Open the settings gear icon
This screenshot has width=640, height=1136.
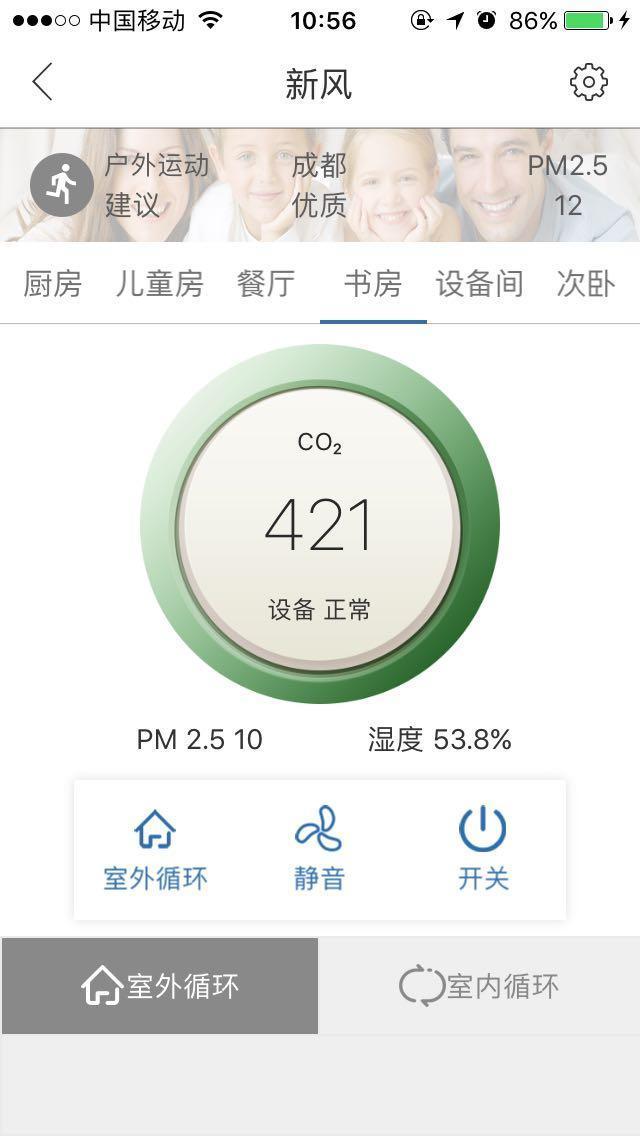[588, 83]
